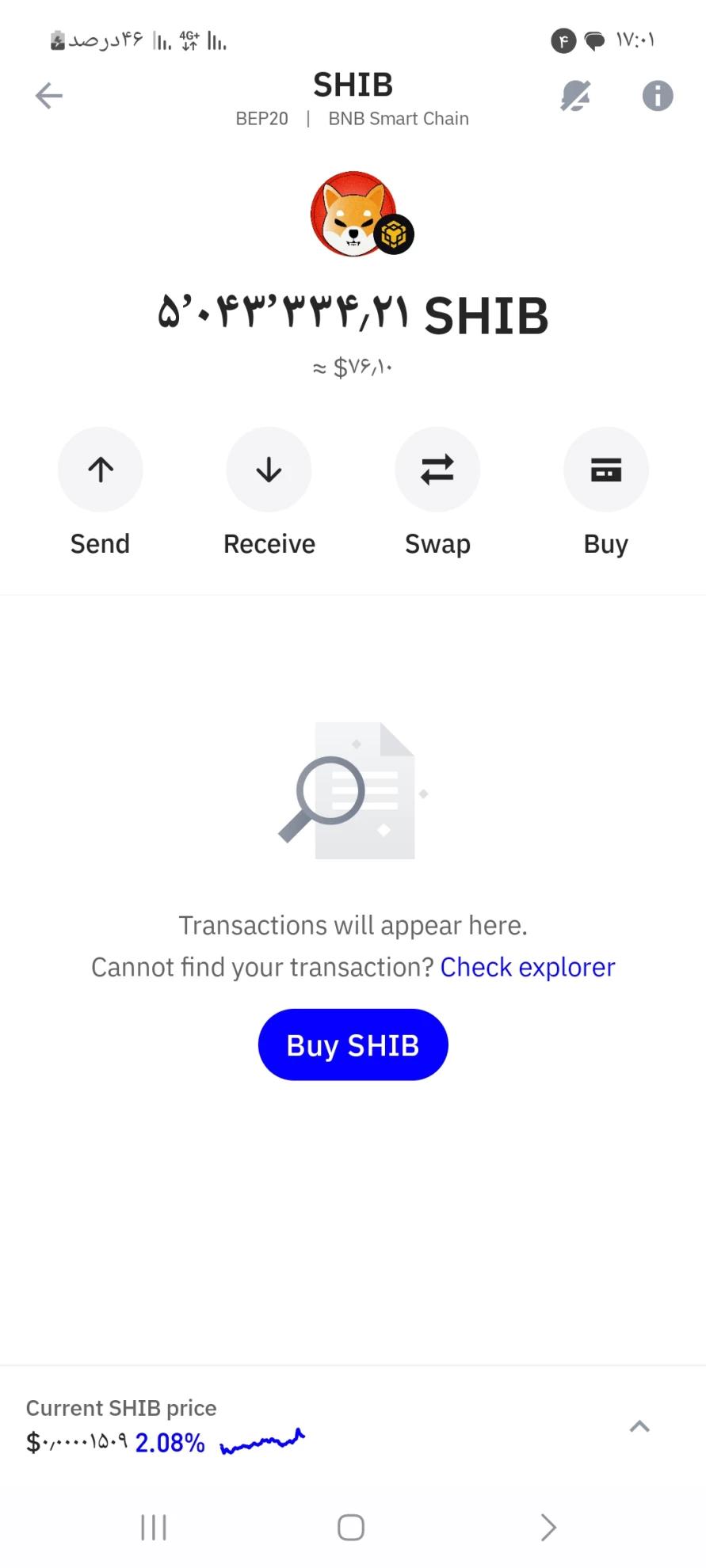Screen dimensions: 706x1568
Task: Select the Buy card icon
Action: (x=605, y=470)
